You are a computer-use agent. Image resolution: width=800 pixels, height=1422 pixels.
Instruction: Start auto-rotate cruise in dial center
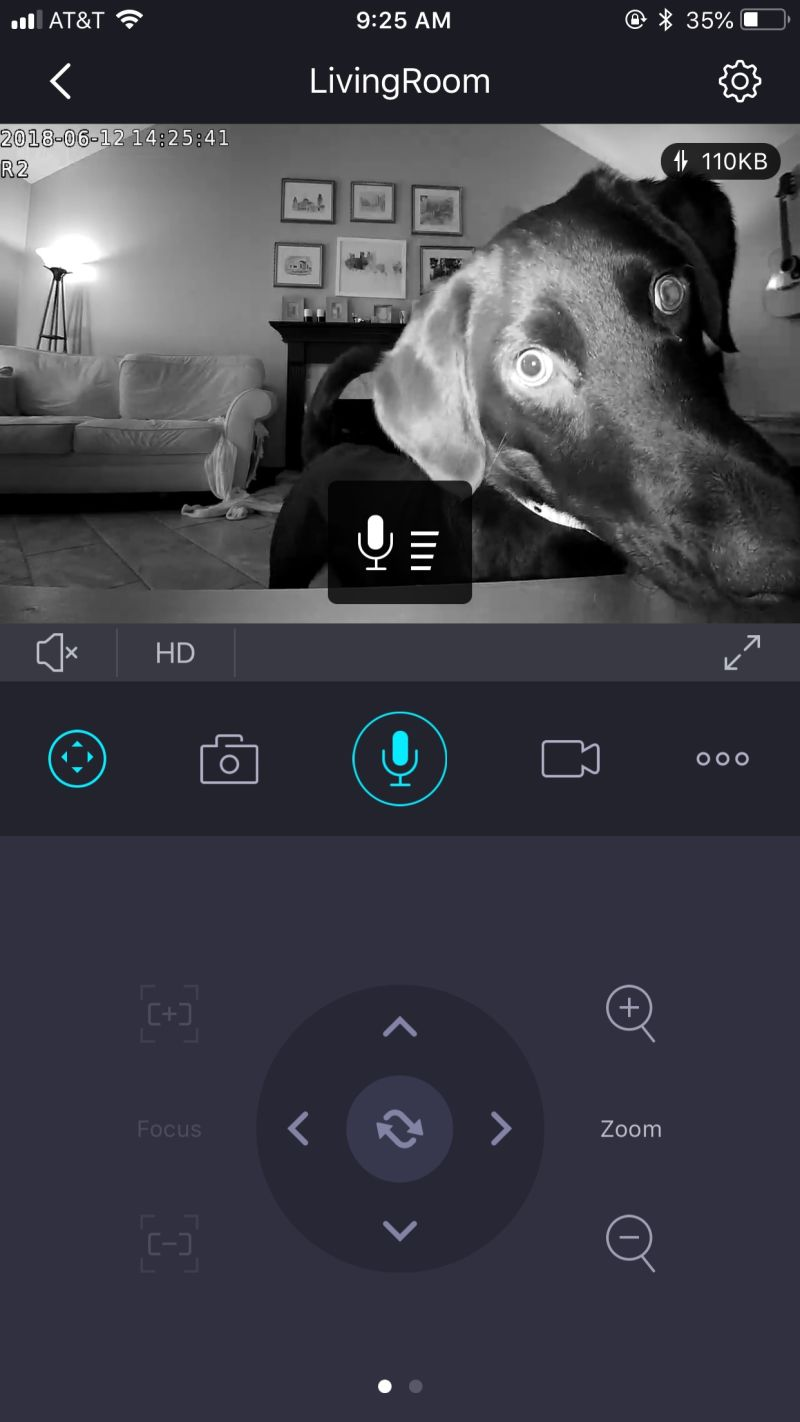(x=399, y=1129)
